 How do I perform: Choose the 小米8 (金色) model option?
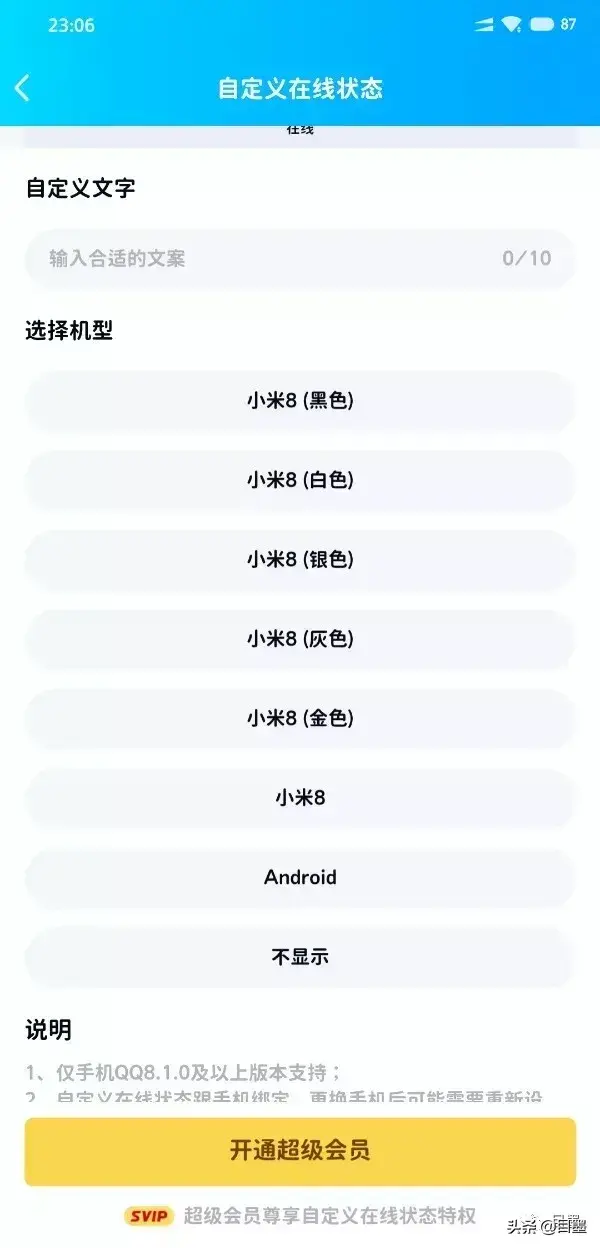point(300,718)
